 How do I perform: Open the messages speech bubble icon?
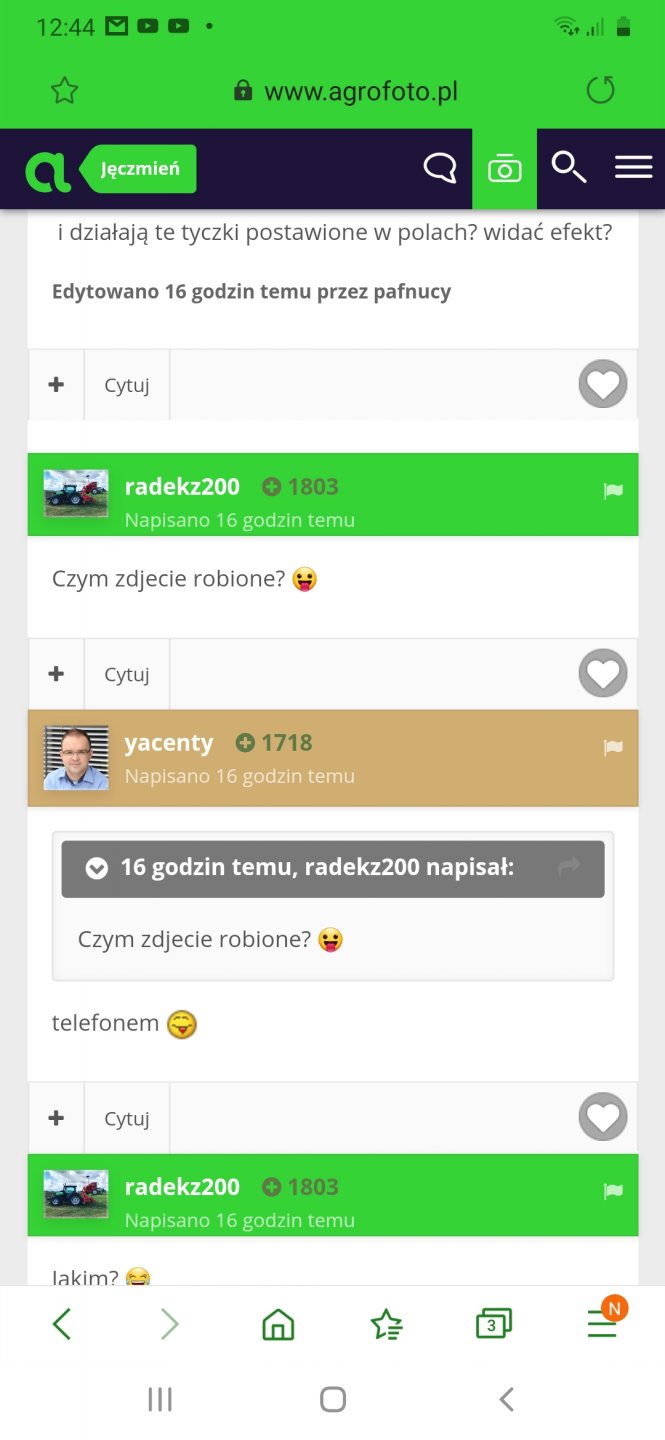[440, 168]
